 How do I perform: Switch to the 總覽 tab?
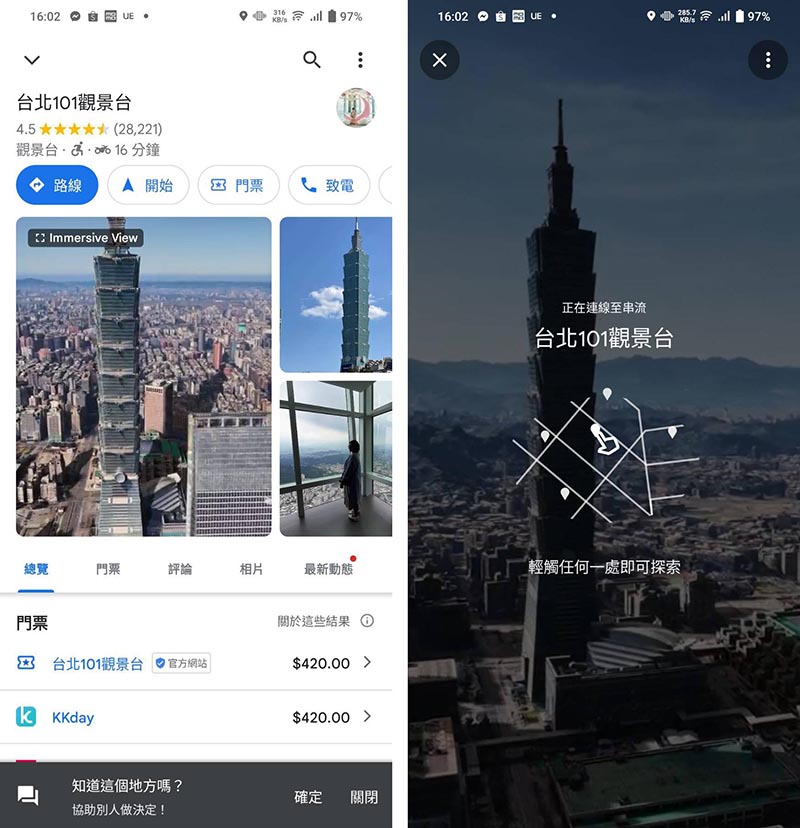tap(36, 569)
